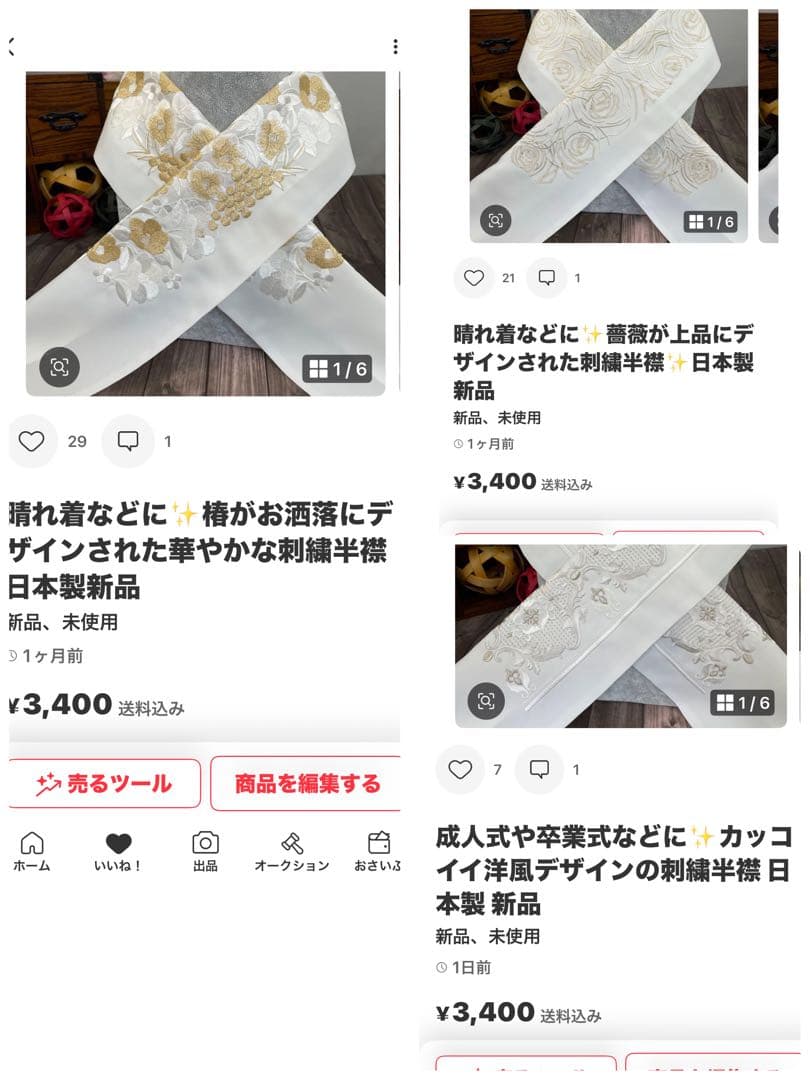Image resolution: width=810 pixels, height=1080 pixels.
Task: Tap the back chevron at top left
Action: (x=10, y=44)
